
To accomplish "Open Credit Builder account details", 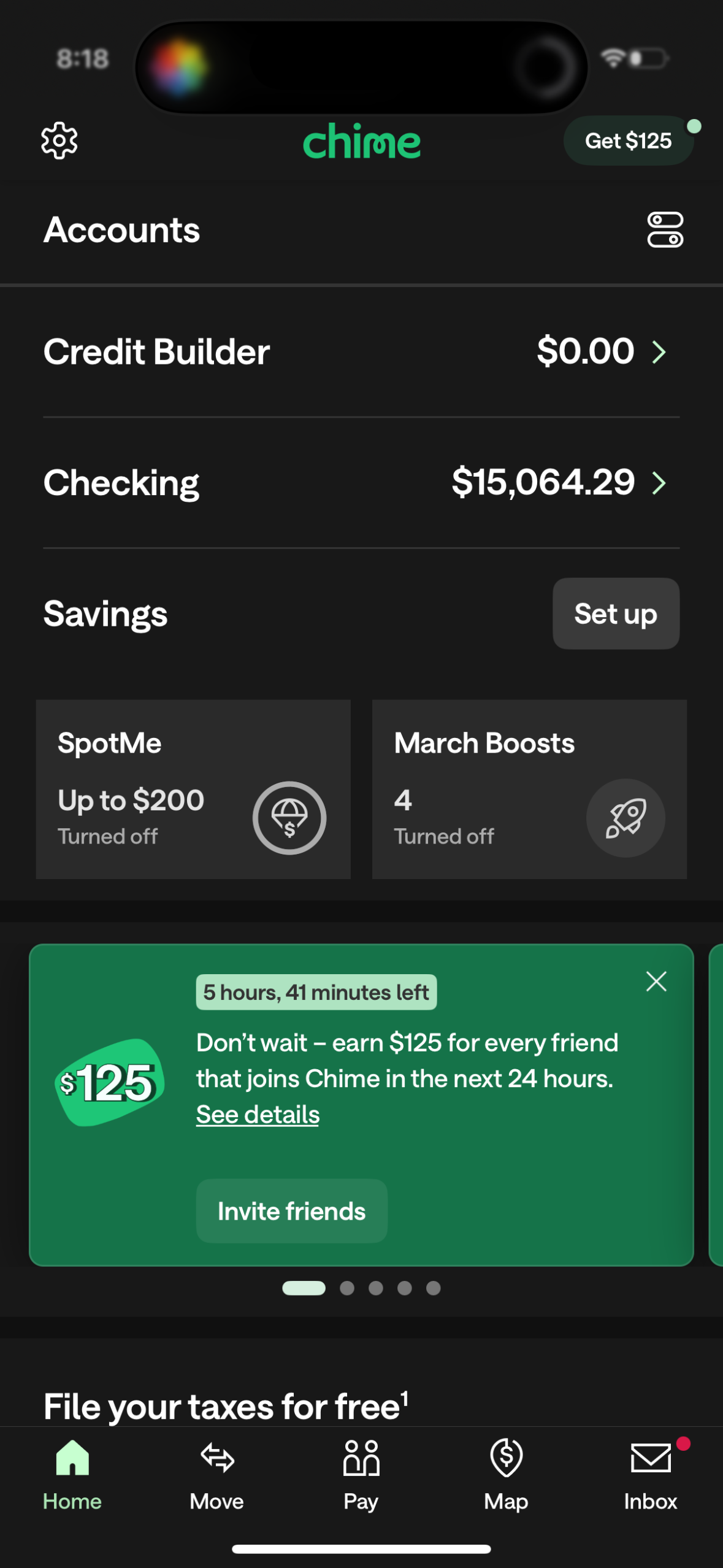I will 361,352.
